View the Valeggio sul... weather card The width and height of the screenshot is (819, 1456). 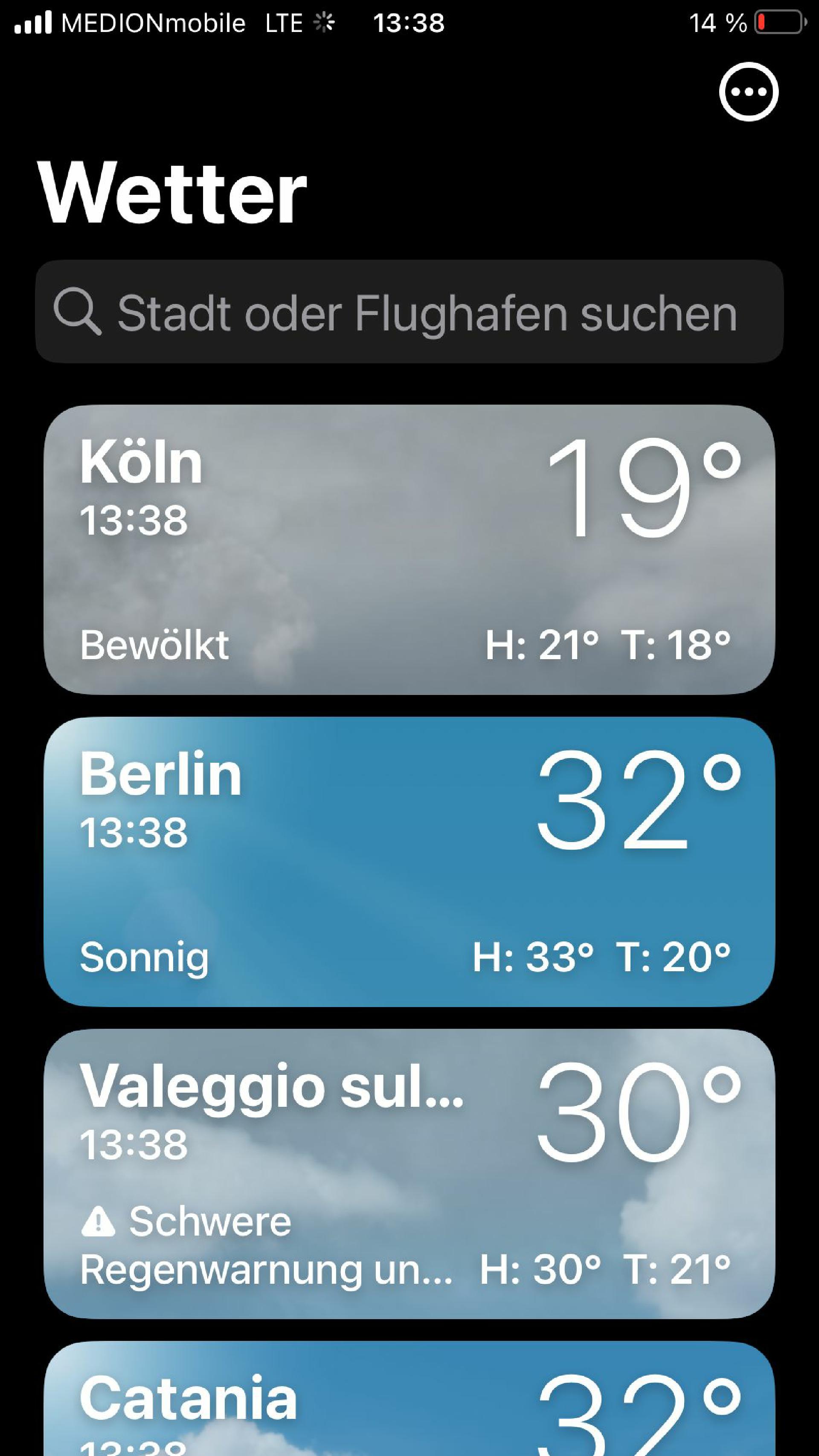pyautogui.click(x=409, y=1173)
